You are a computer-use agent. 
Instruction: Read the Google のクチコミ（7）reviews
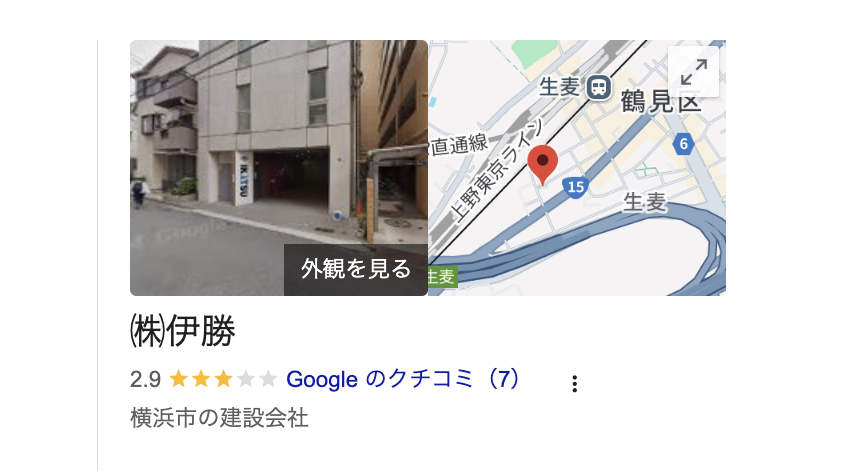(403, 379)
